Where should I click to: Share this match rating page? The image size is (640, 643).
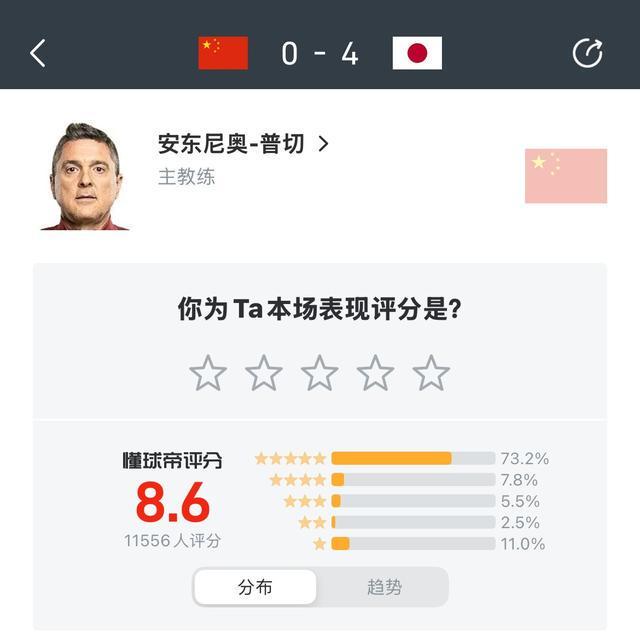pos(587,53)
